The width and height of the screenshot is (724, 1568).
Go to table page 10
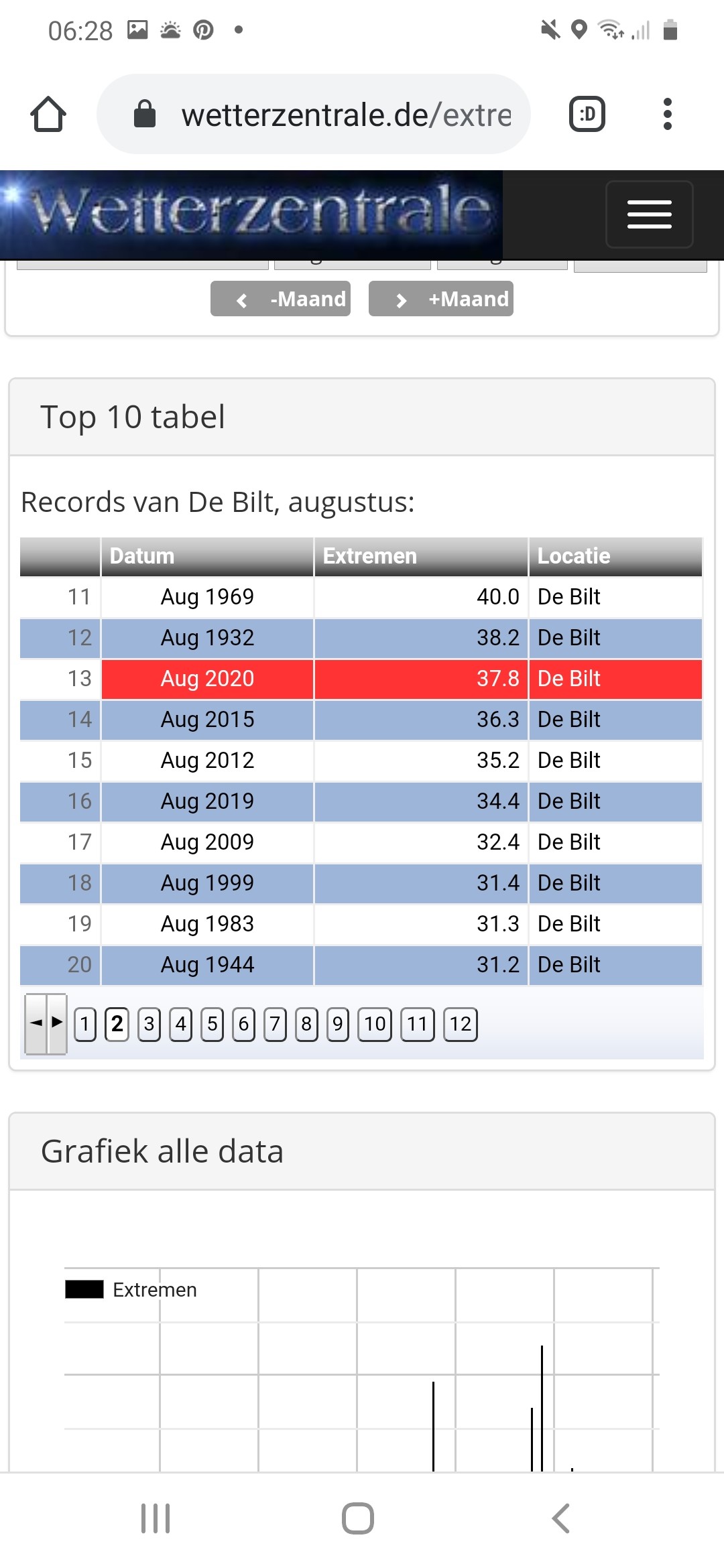375,1025
